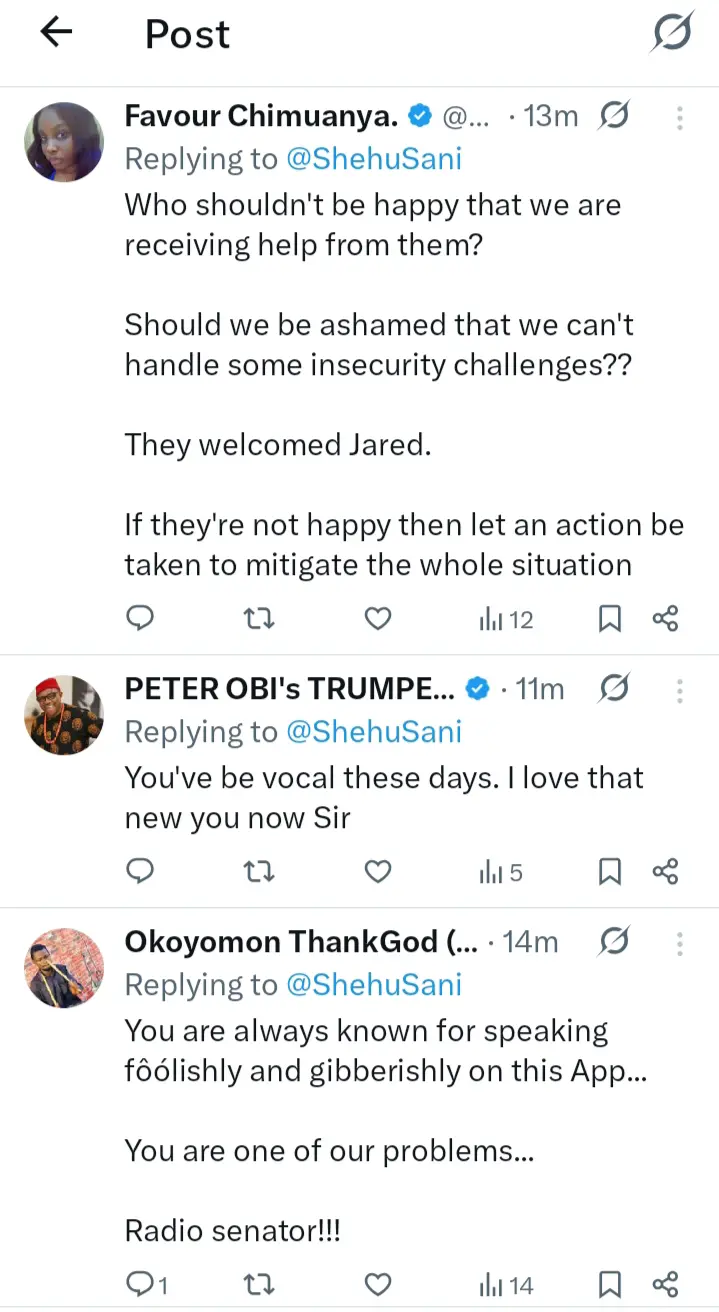The width and height of the screenshot is (719, 1312).
Task: Open more options on PETER OBI's TRUMPE... reply
Action: (x=680, y=690)
